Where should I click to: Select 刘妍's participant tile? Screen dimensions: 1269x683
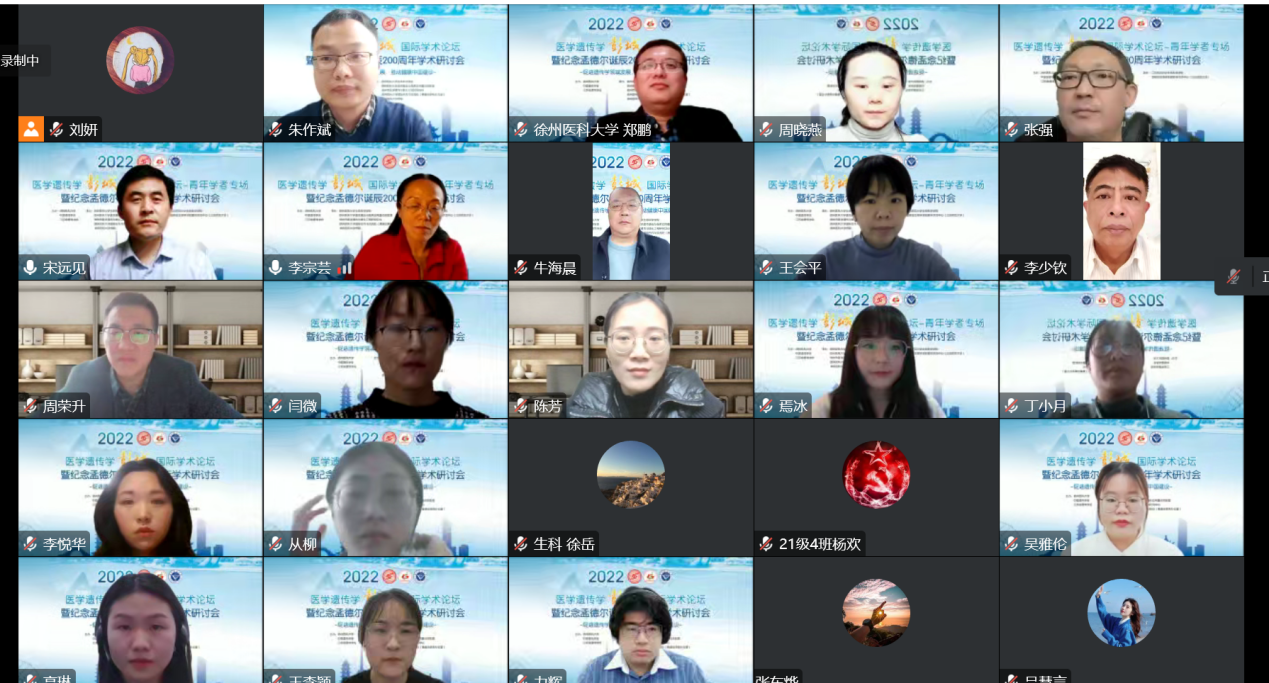tap(140, 73)
